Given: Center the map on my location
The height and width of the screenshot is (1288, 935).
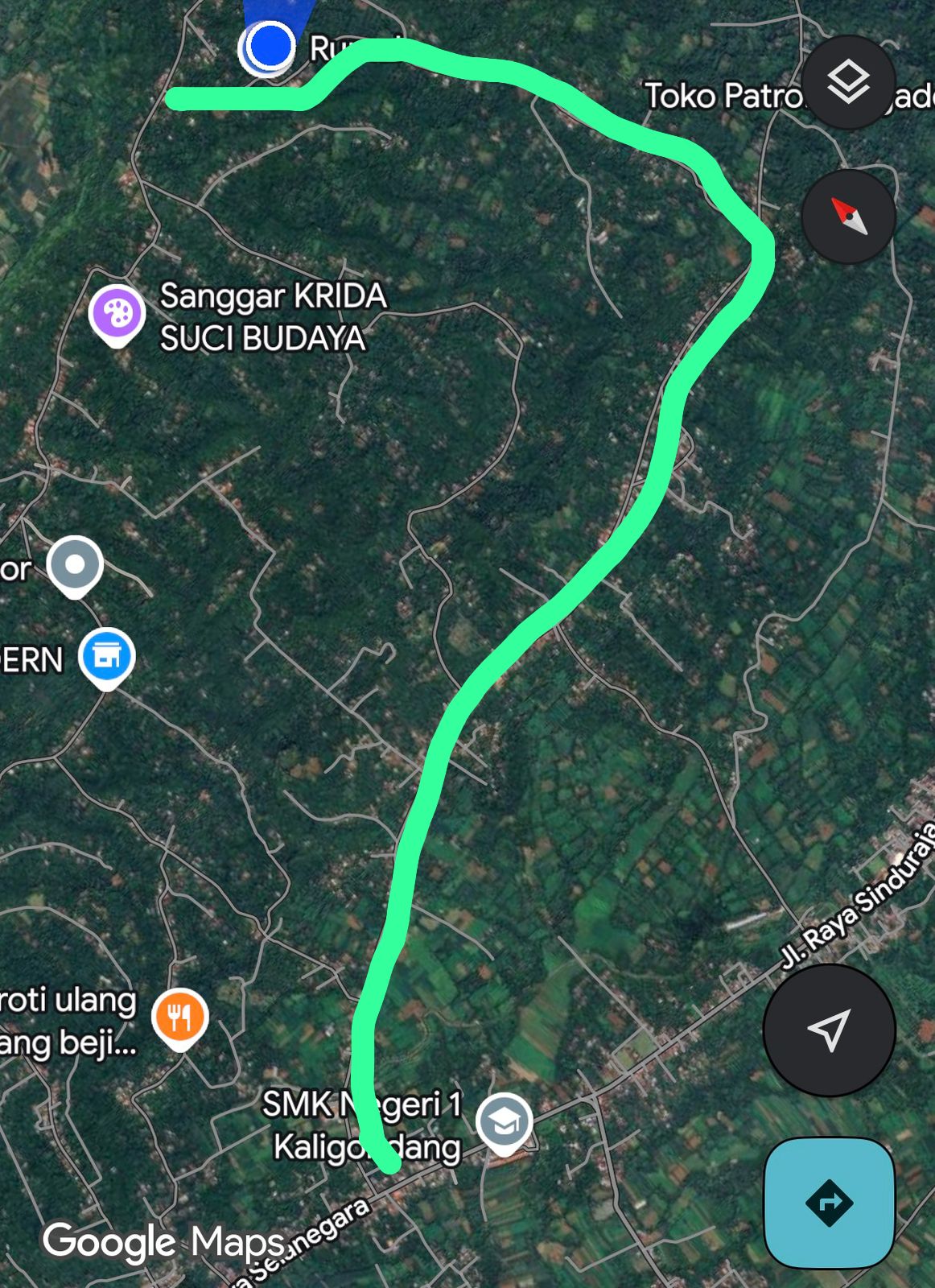Looking at the screenshot, I should (x=829, y=1030).
